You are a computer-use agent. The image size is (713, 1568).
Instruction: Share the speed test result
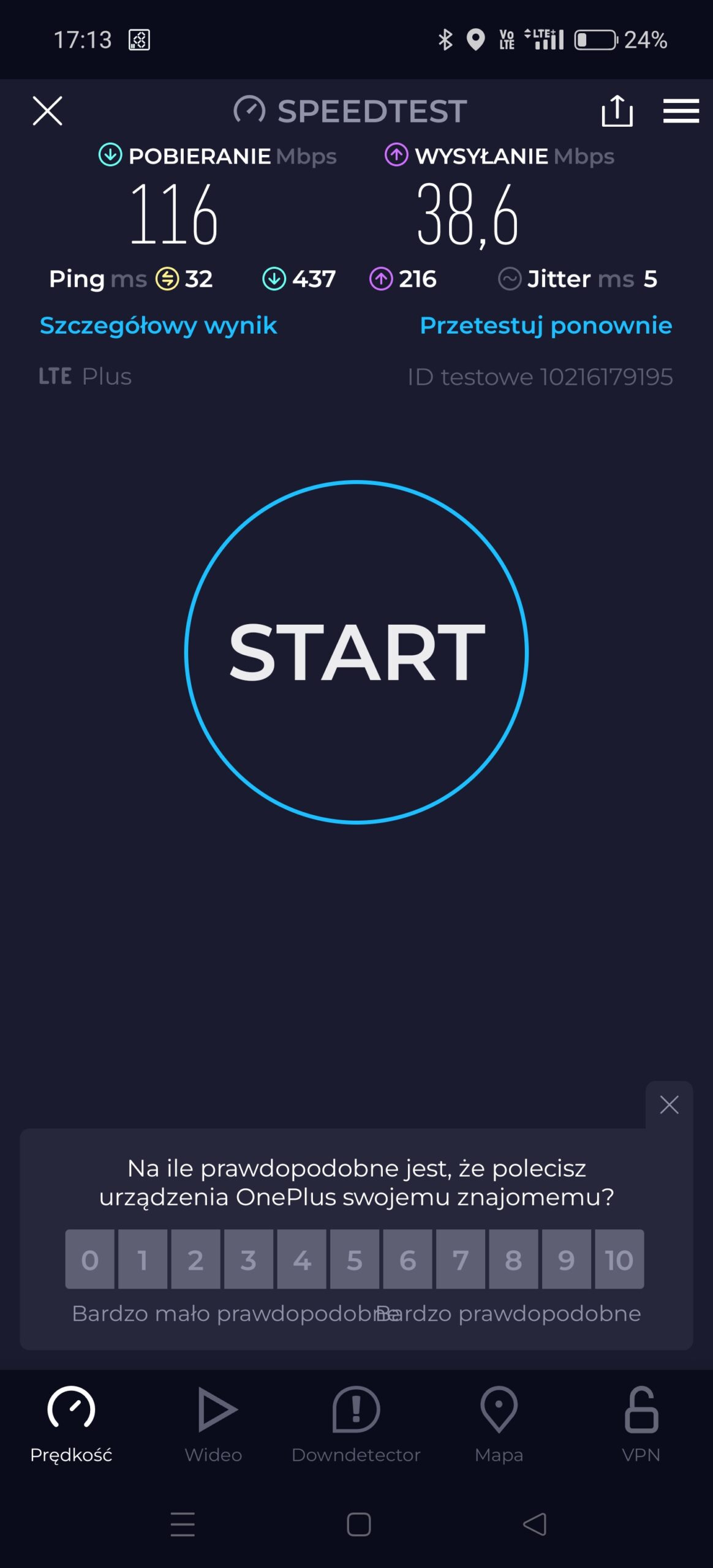coord(617,111)
